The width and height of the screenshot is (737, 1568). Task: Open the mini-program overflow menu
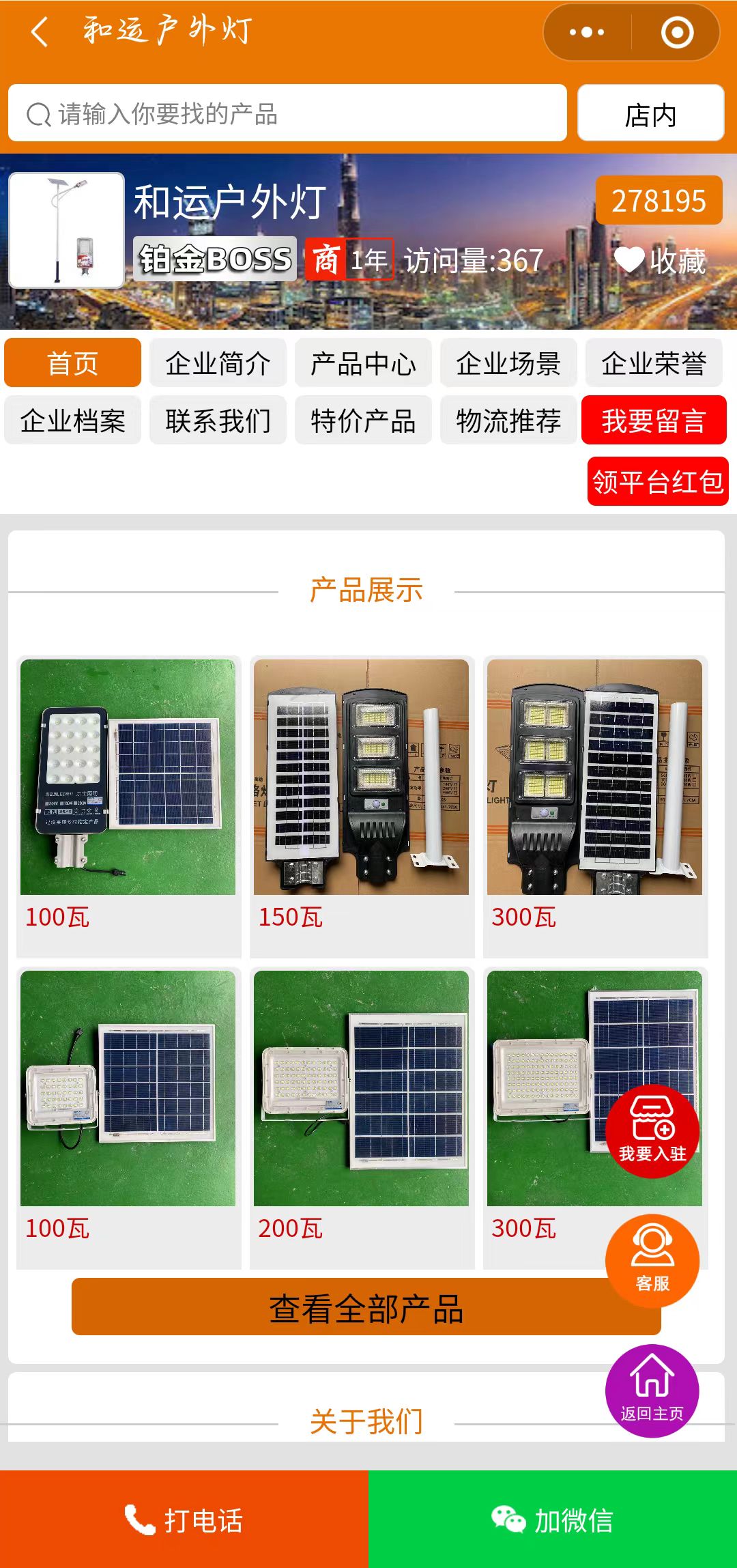587,32
